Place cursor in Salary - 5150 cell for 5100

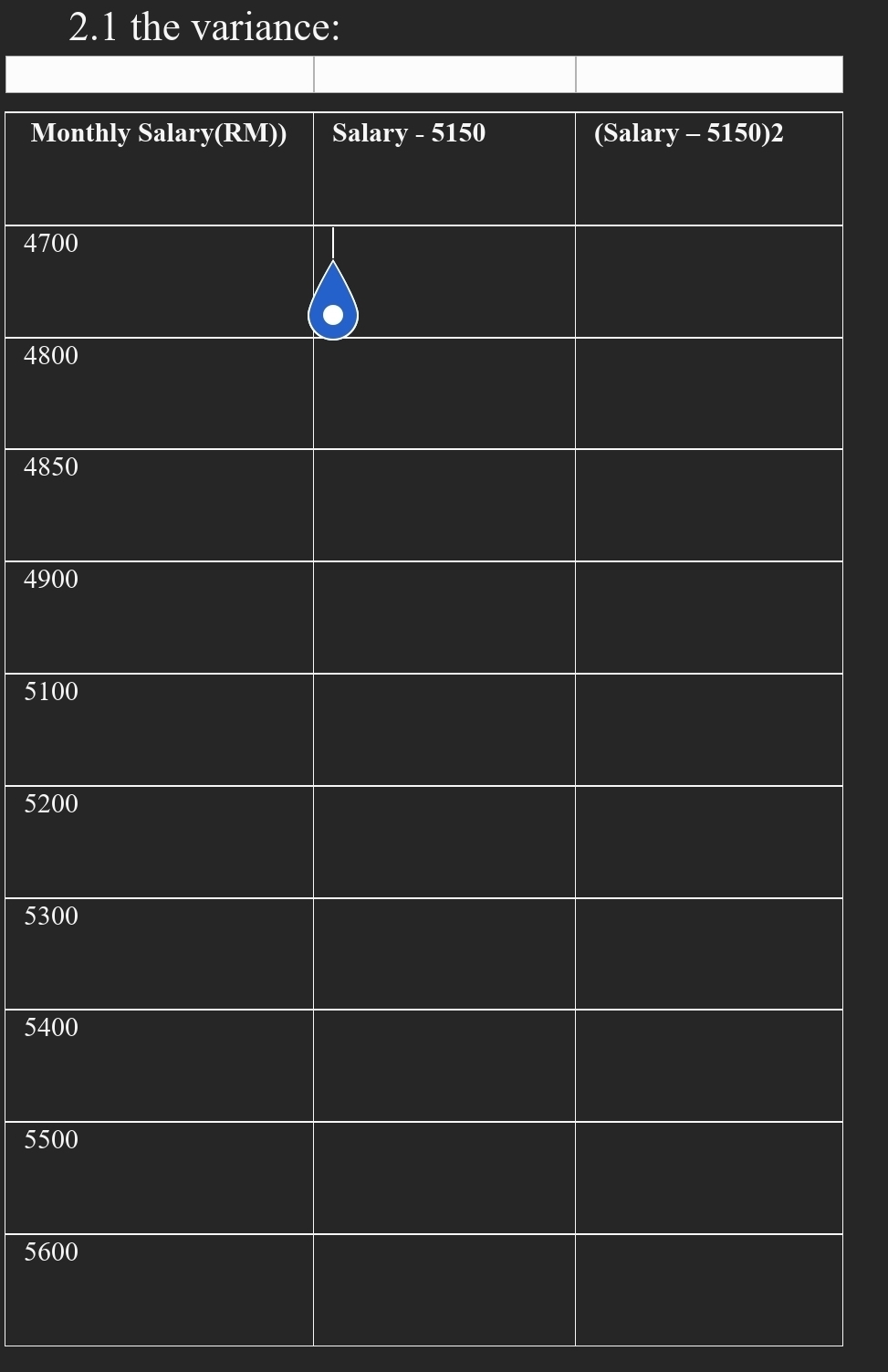tap(444, 730)
